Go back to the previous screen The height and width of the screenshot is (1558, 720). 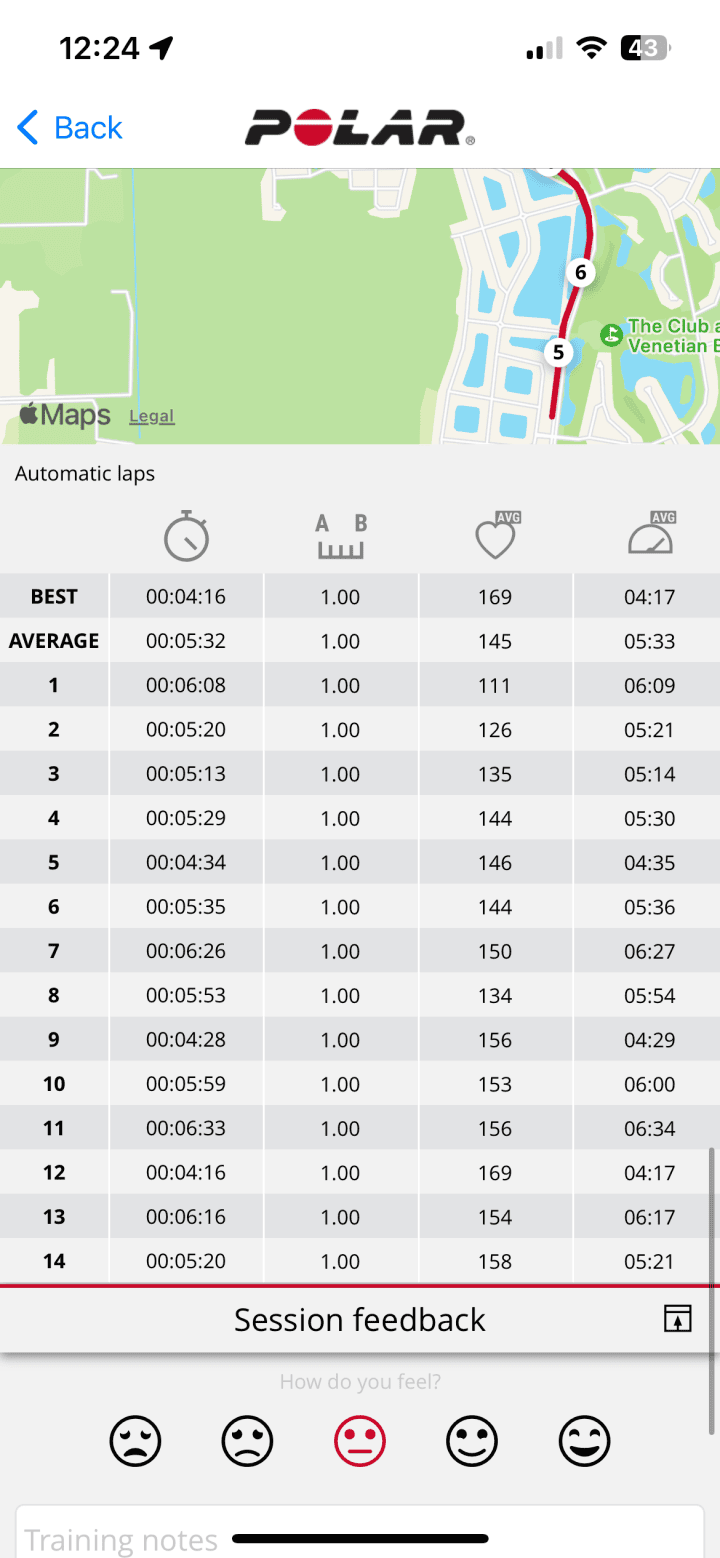click(x=70, y=128)
